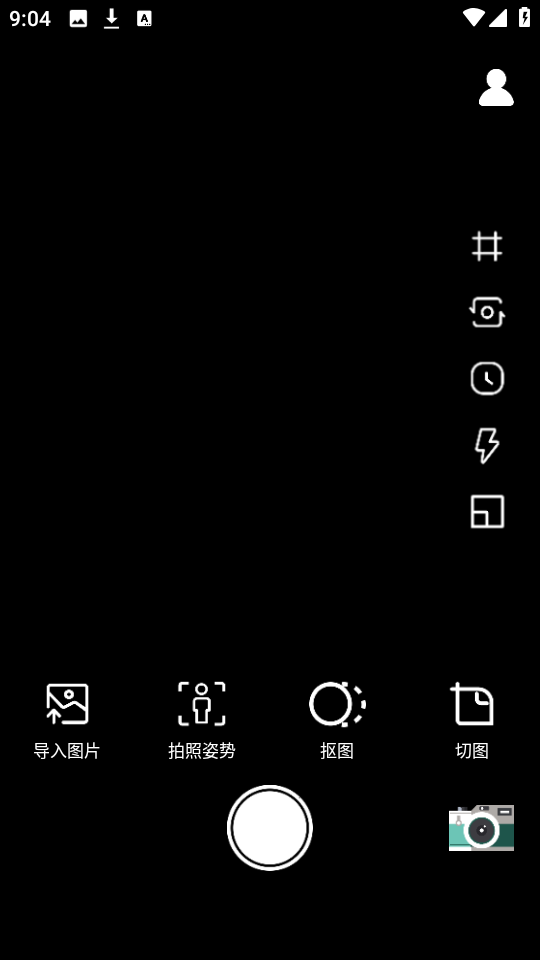
Task: Open the user profile icon
Action: pyautogui.click(x=496, y=88)
